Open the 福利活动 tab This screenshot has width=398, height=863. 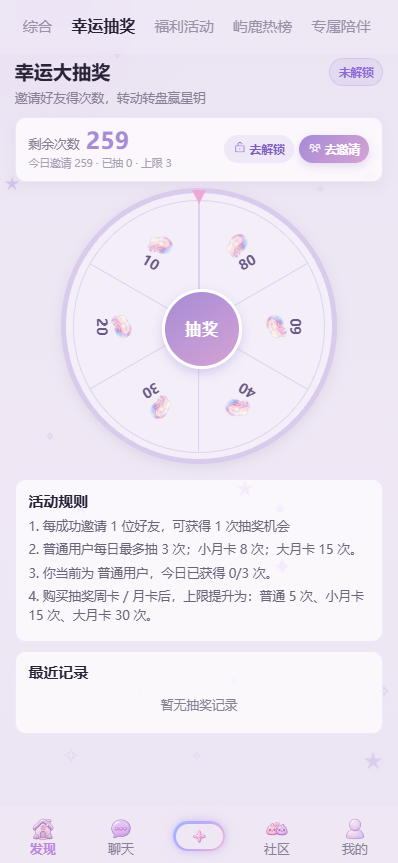click(x=184, y=26)
